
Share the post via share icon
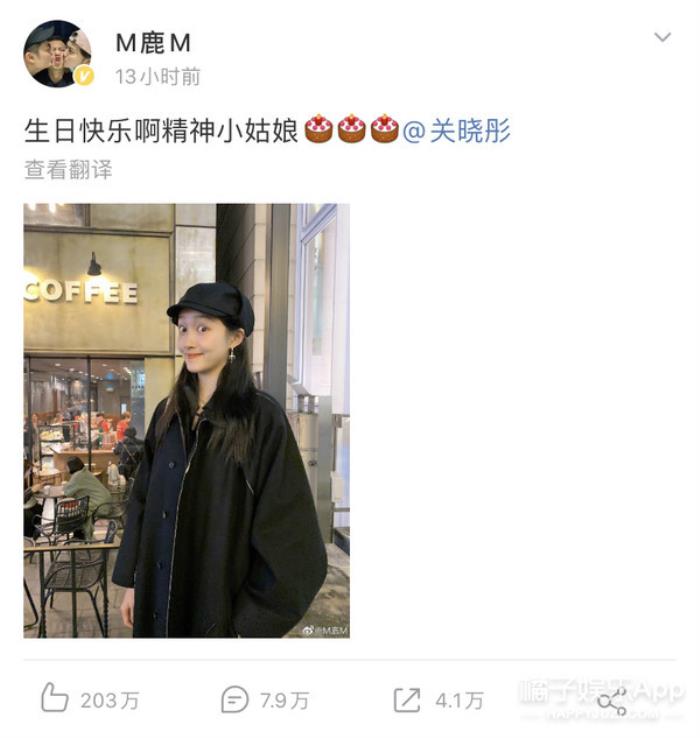coord(611,700)
